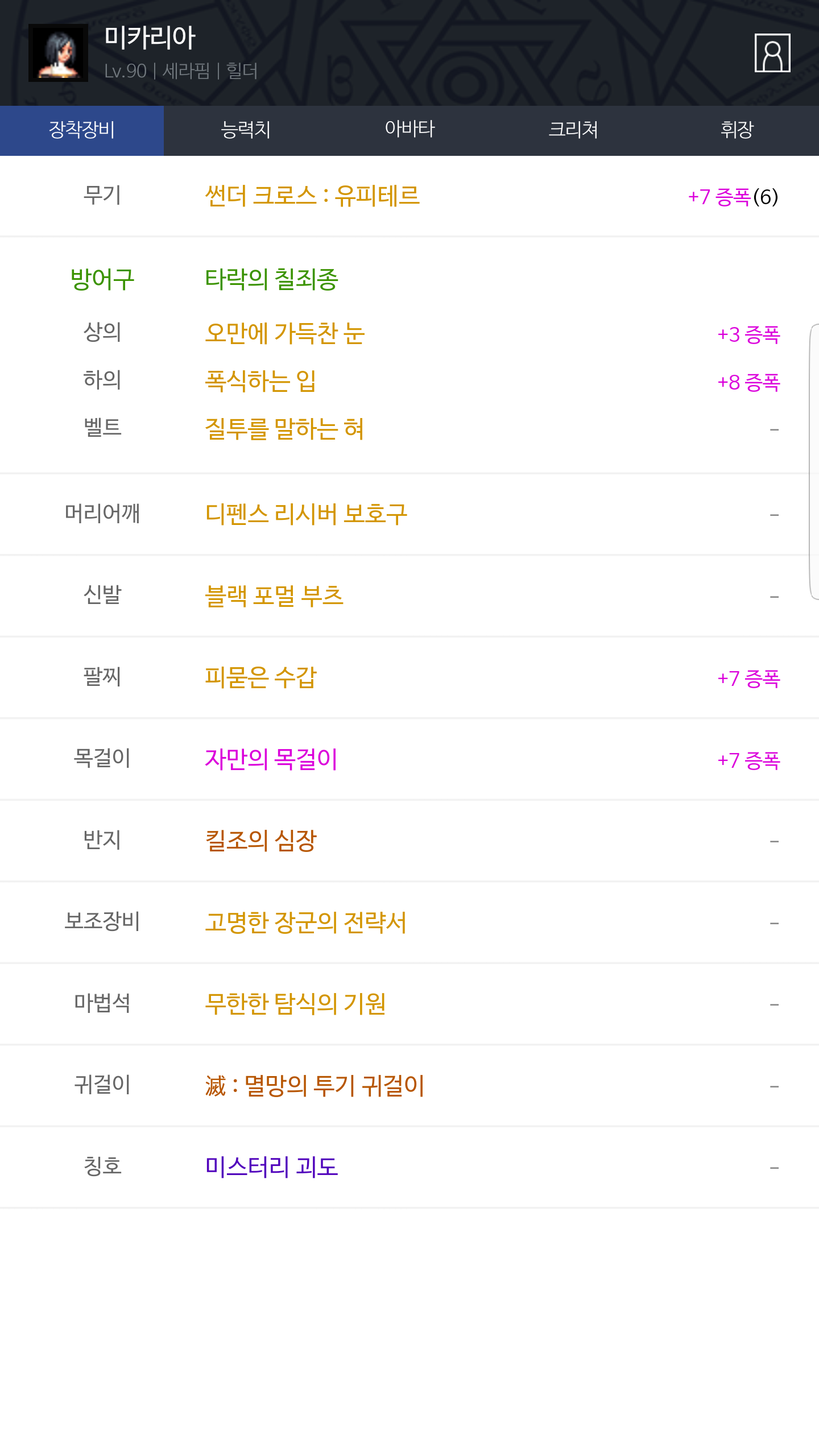Open shoulder item 디펜스 리시버 보호구
The image size is (819, 1456).
(x=307, y=514)
